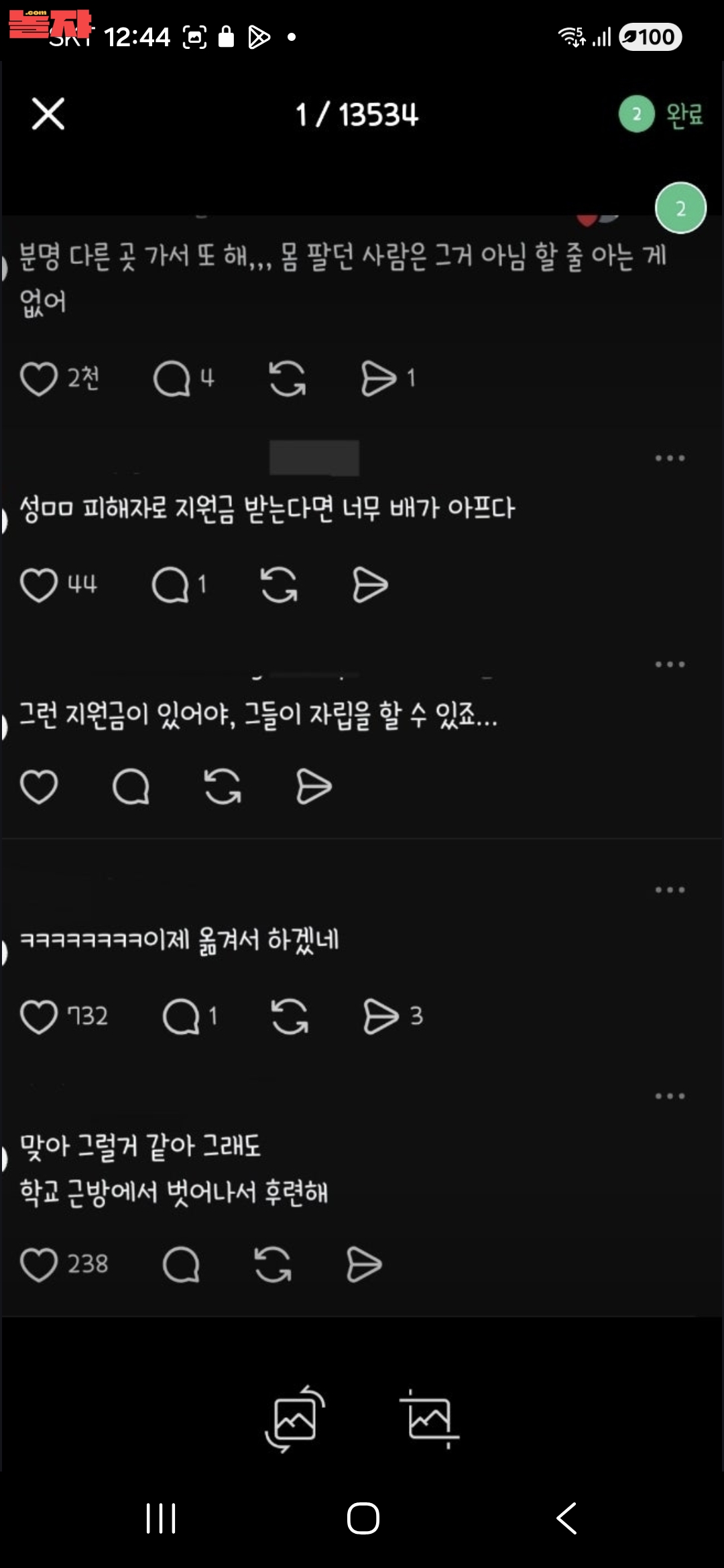Rotate the current image
The width and height of the screenshot is (724, 1568).
[x=295, y=1419]
